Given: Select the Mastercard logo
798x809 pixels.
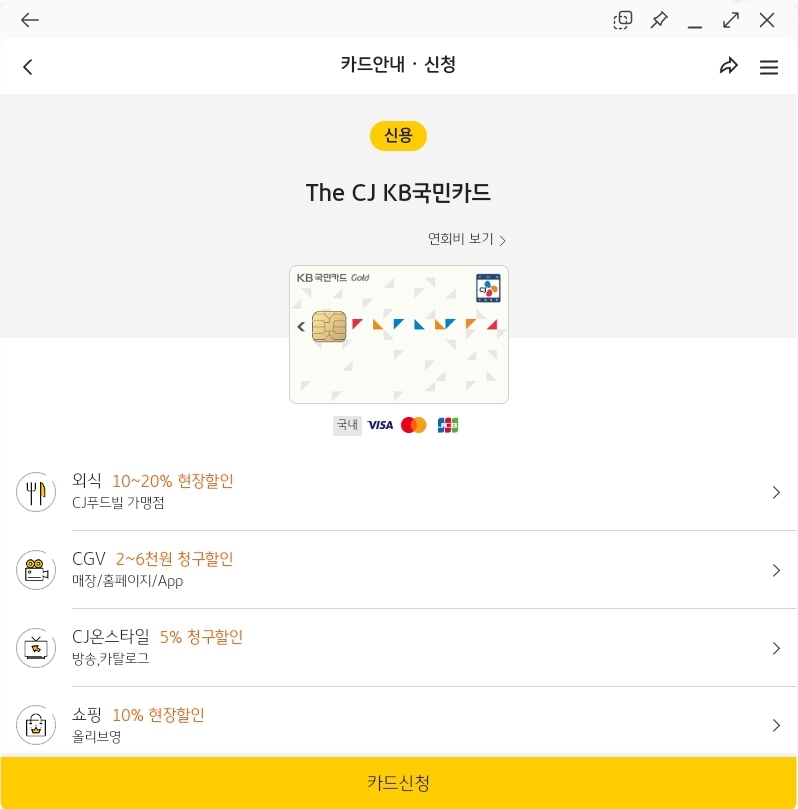Looking at the screenshot, I should point(413,425).
